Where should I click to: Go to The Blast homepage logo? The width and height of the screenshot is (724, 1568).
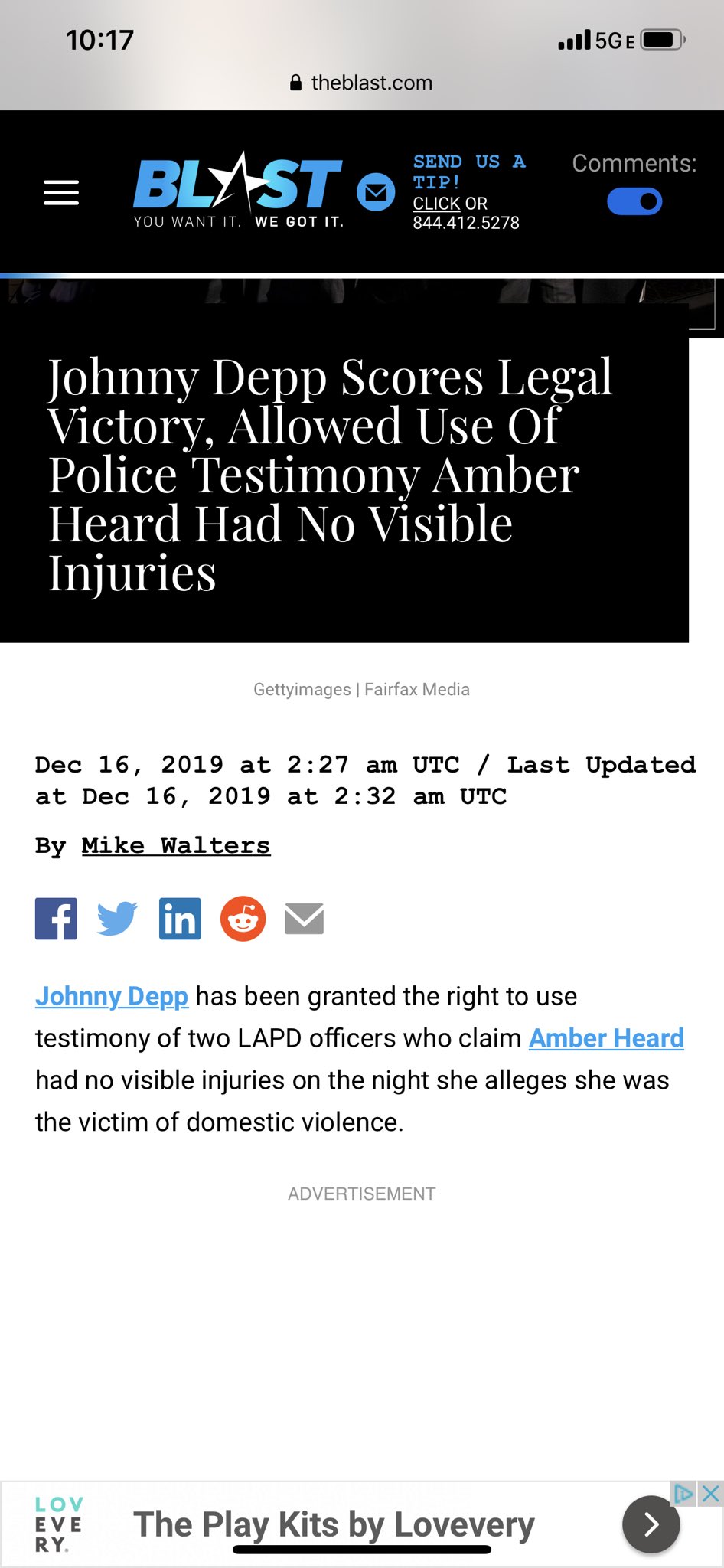click(x=238, y=190)
